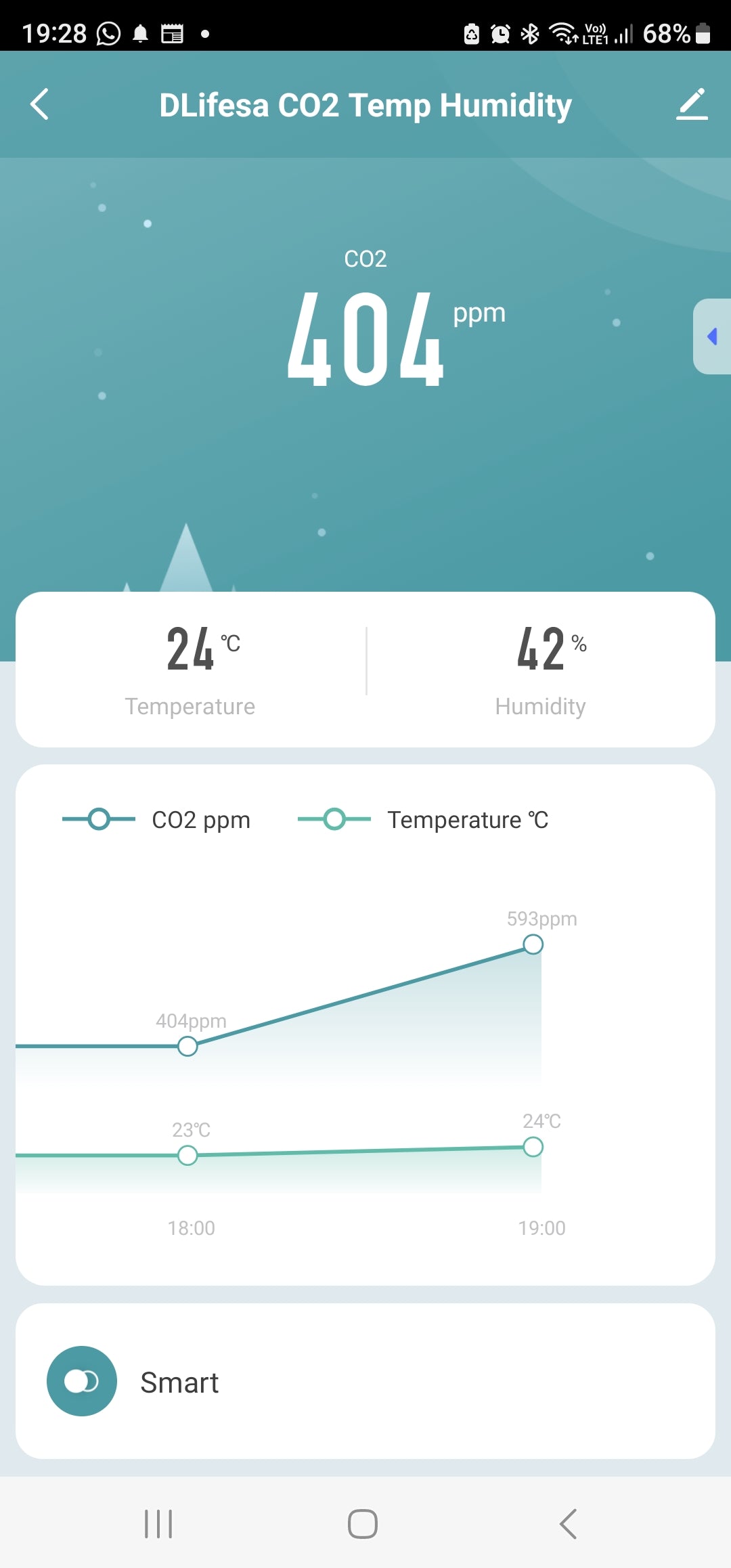Image resolution: width=731 pixels, height=1568 pixels.
Task: Open recent apps from navigation bar
Action: pos(158,1524)
